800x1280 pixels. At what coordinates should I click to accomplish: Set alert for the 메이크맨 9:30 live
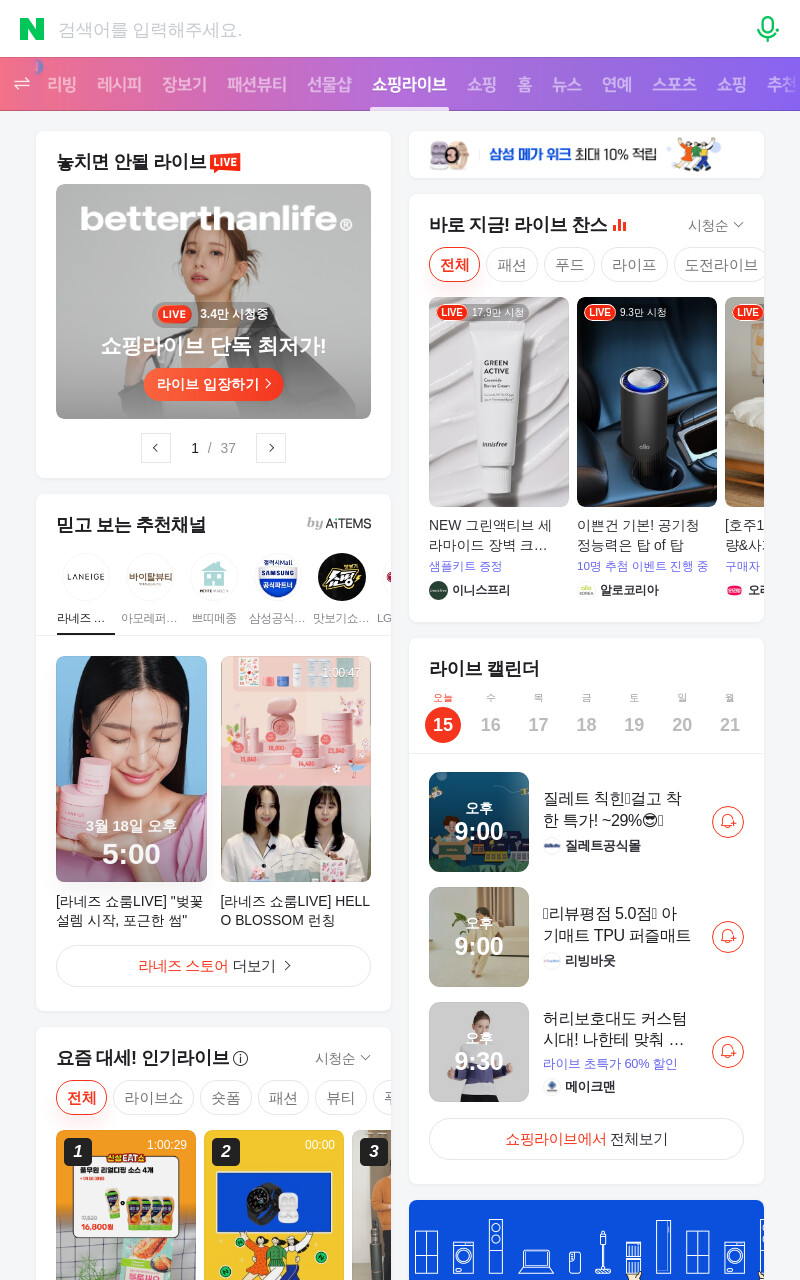(x=728, y=1052)
